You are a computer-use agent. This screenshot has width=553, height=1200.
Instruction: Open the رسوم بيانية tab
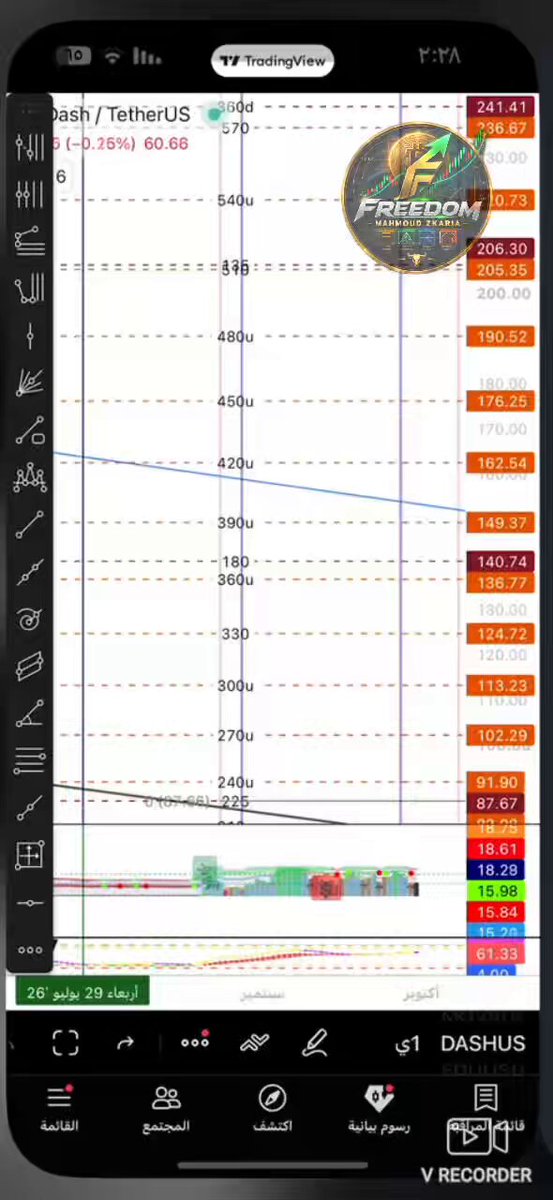click(x=378, y=1108)
